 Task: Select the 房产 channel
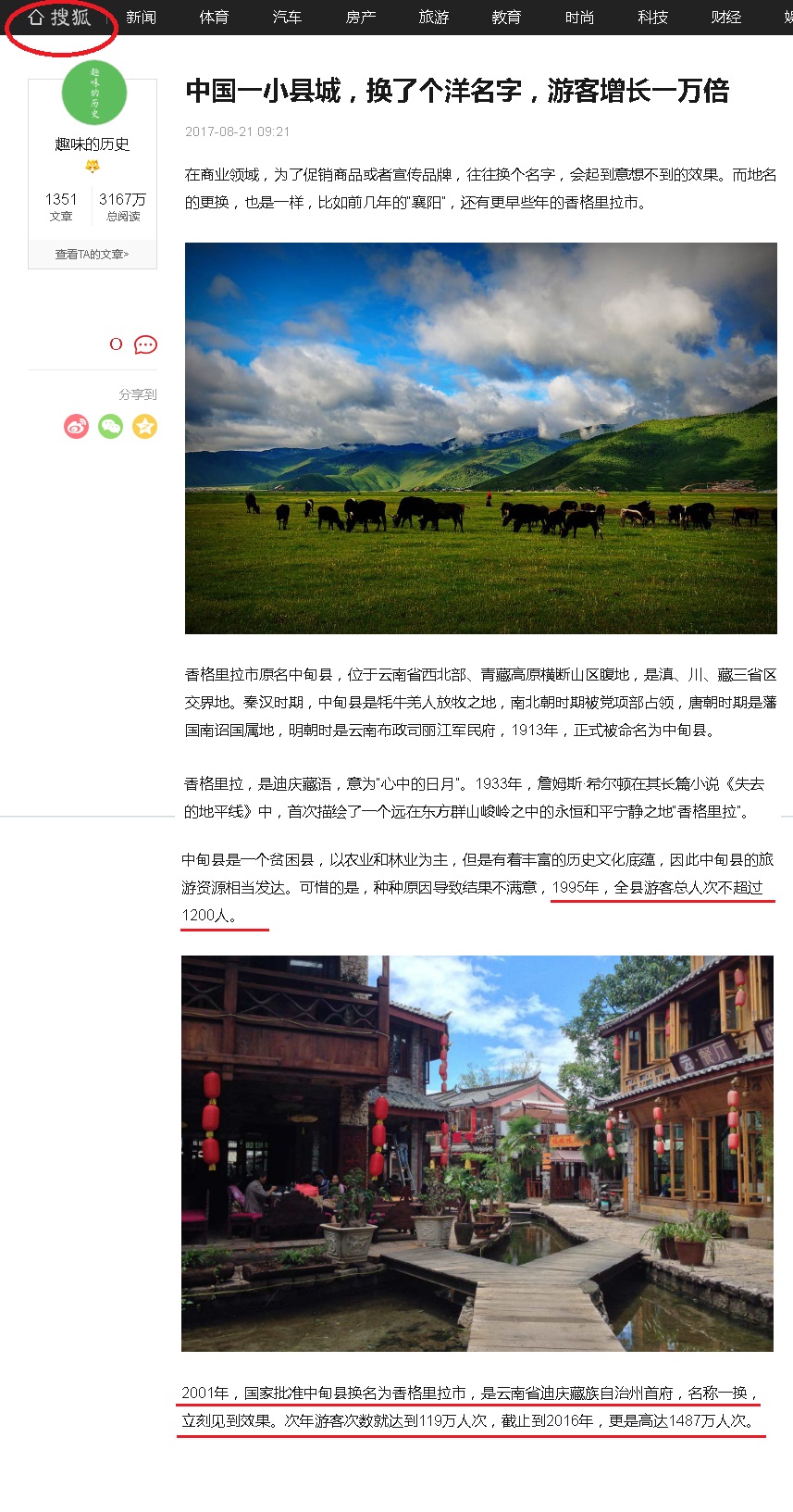[x=360, y=18]
